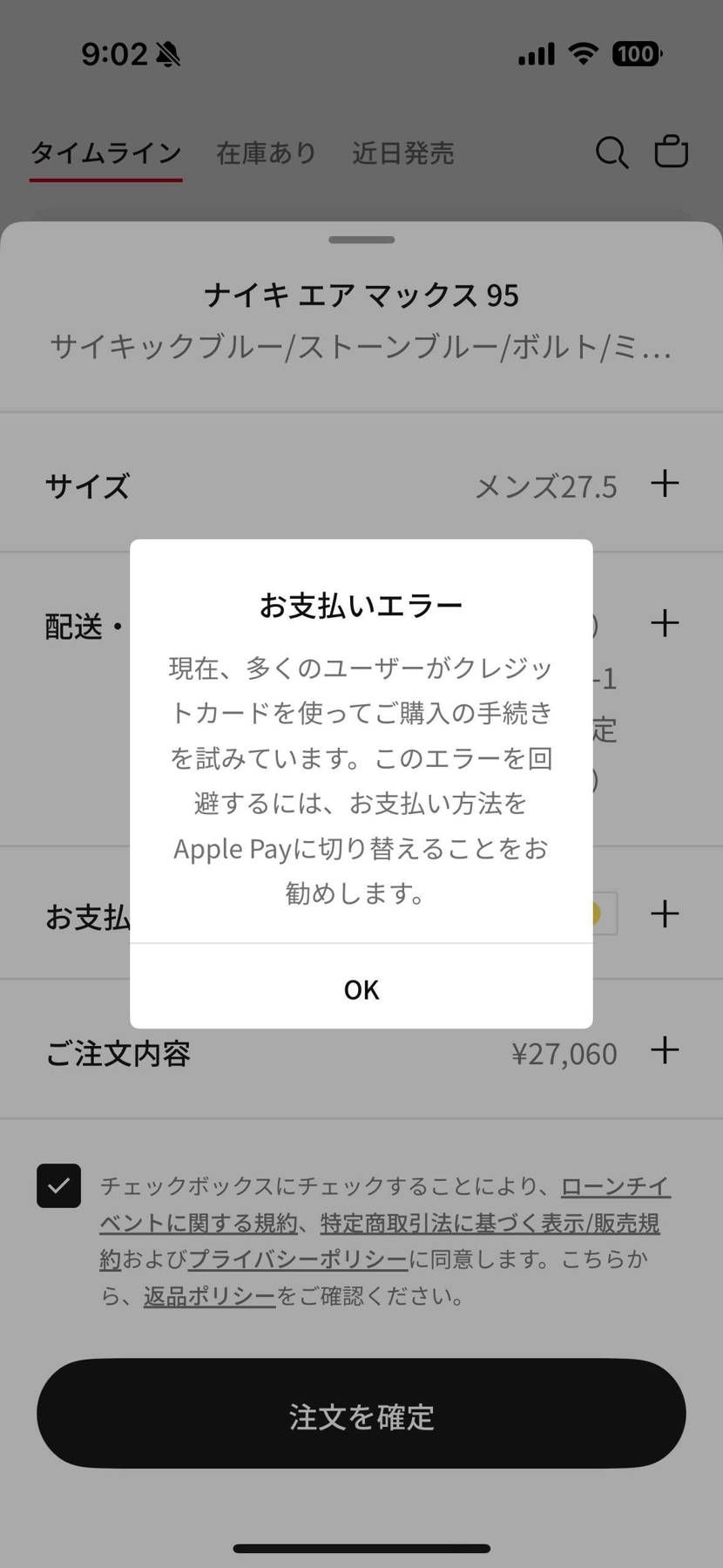The width and height of the screenshot is (723, 1568).
Task: Open the 返品ポリシー link
Action: point(209,1296)
